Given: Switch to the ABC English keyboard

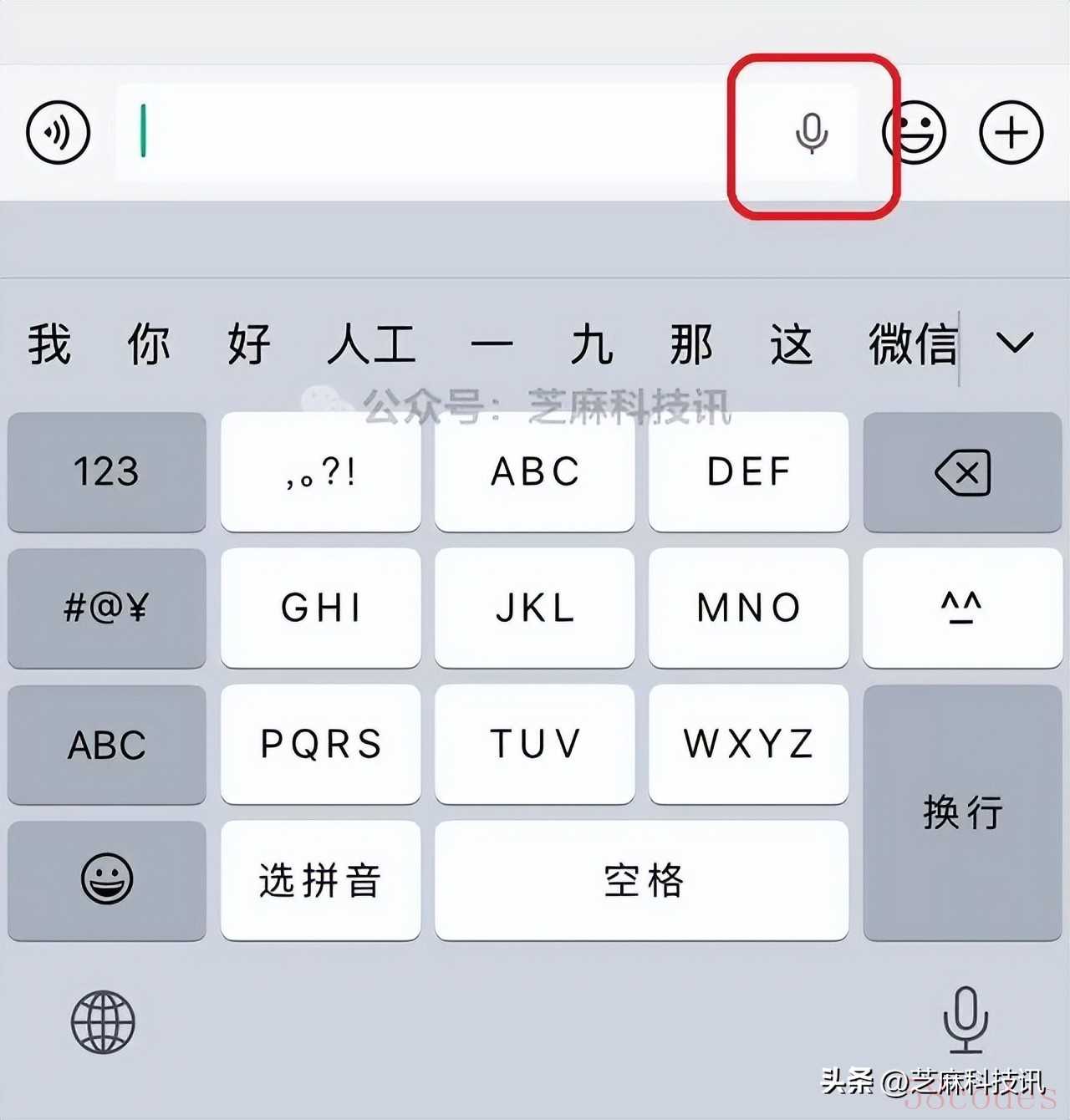Looking at the screenshot, I should point(106,744).
